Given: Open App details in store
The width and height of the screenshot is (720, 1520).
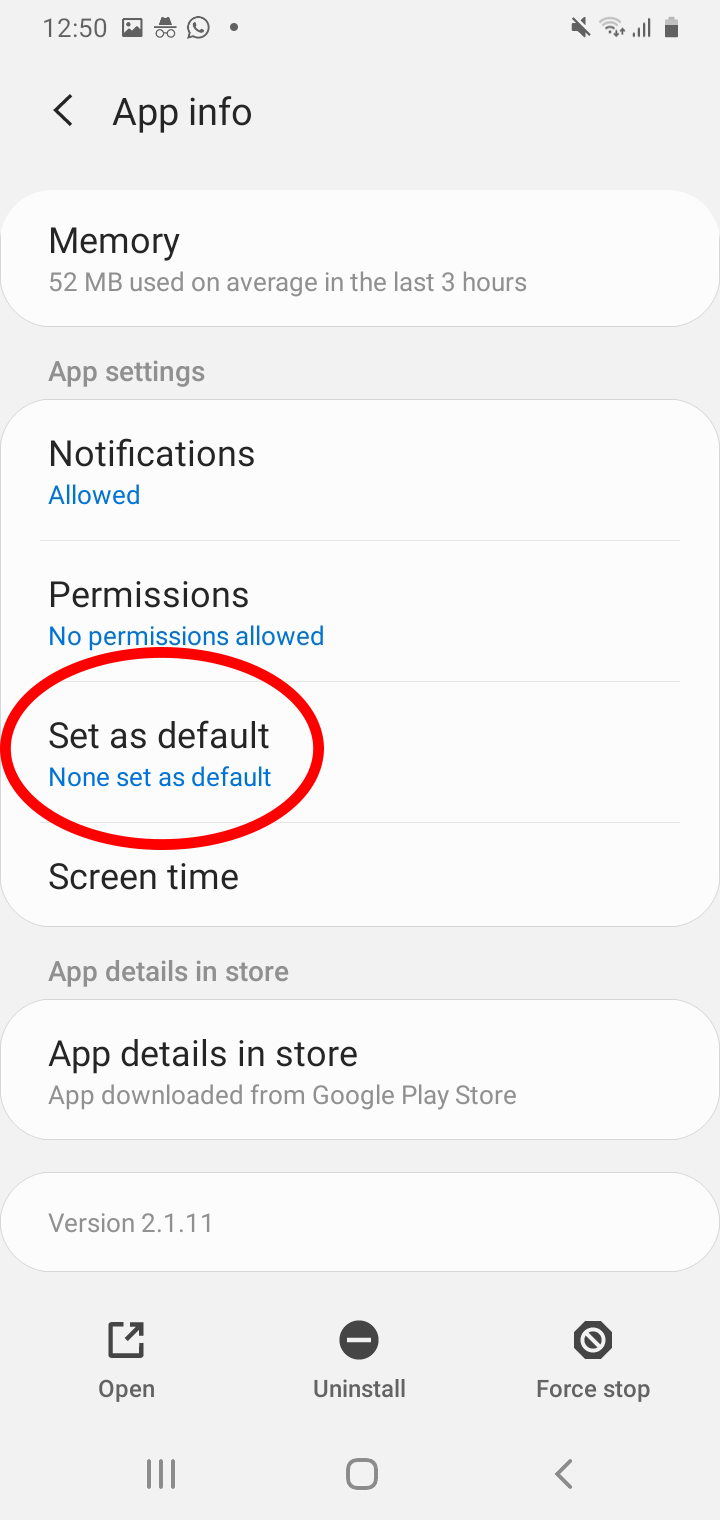Looking at the screenshot, I should coord(360,1070).
